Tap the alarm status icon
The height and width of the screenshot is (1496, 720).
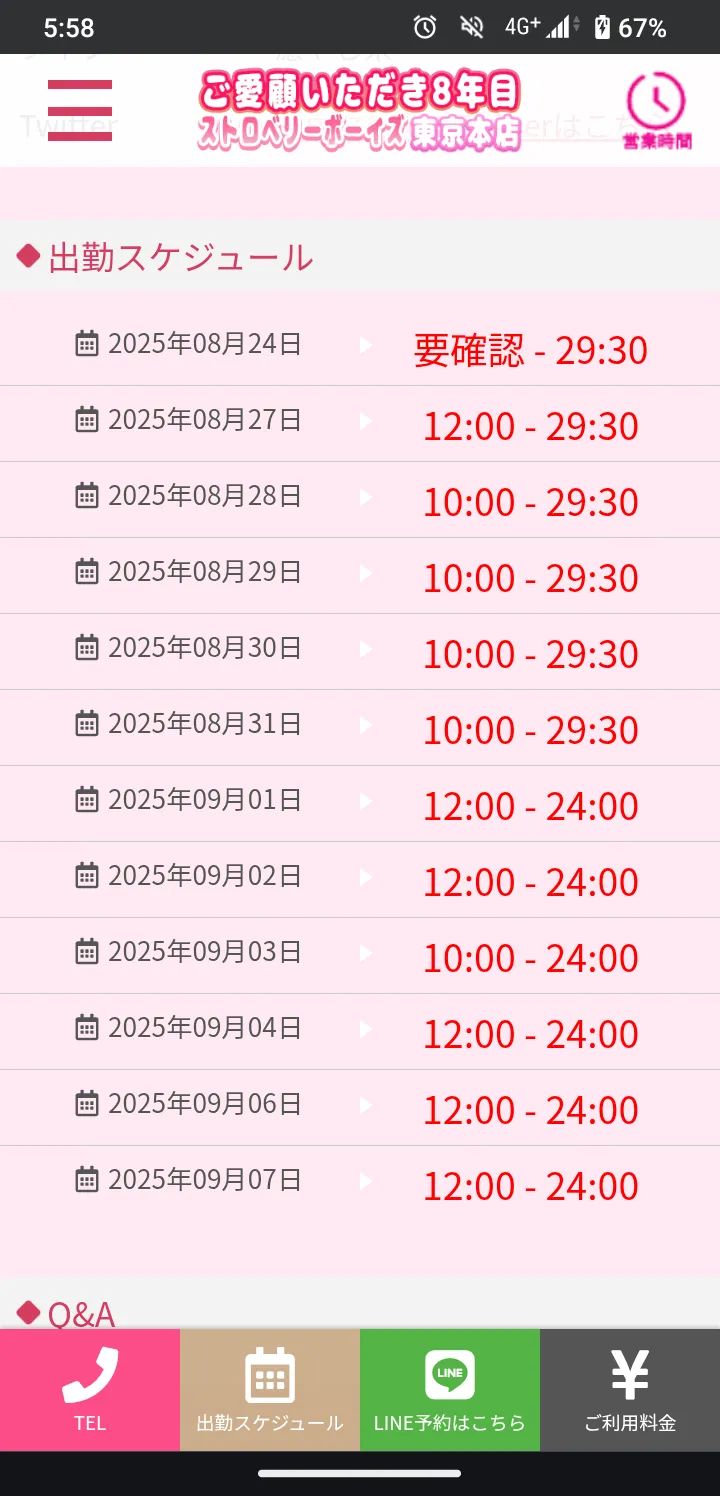pyautogui.click(x=424, y=26)
